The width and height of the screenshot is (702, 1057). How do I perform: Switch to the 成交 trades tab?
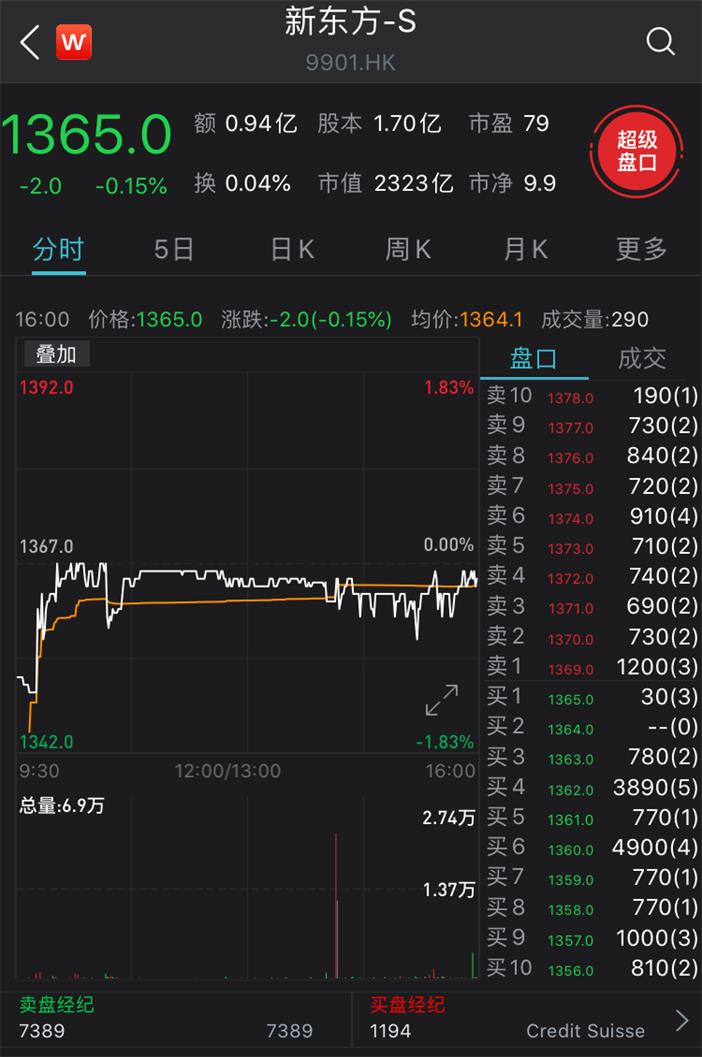coord(642,359)
